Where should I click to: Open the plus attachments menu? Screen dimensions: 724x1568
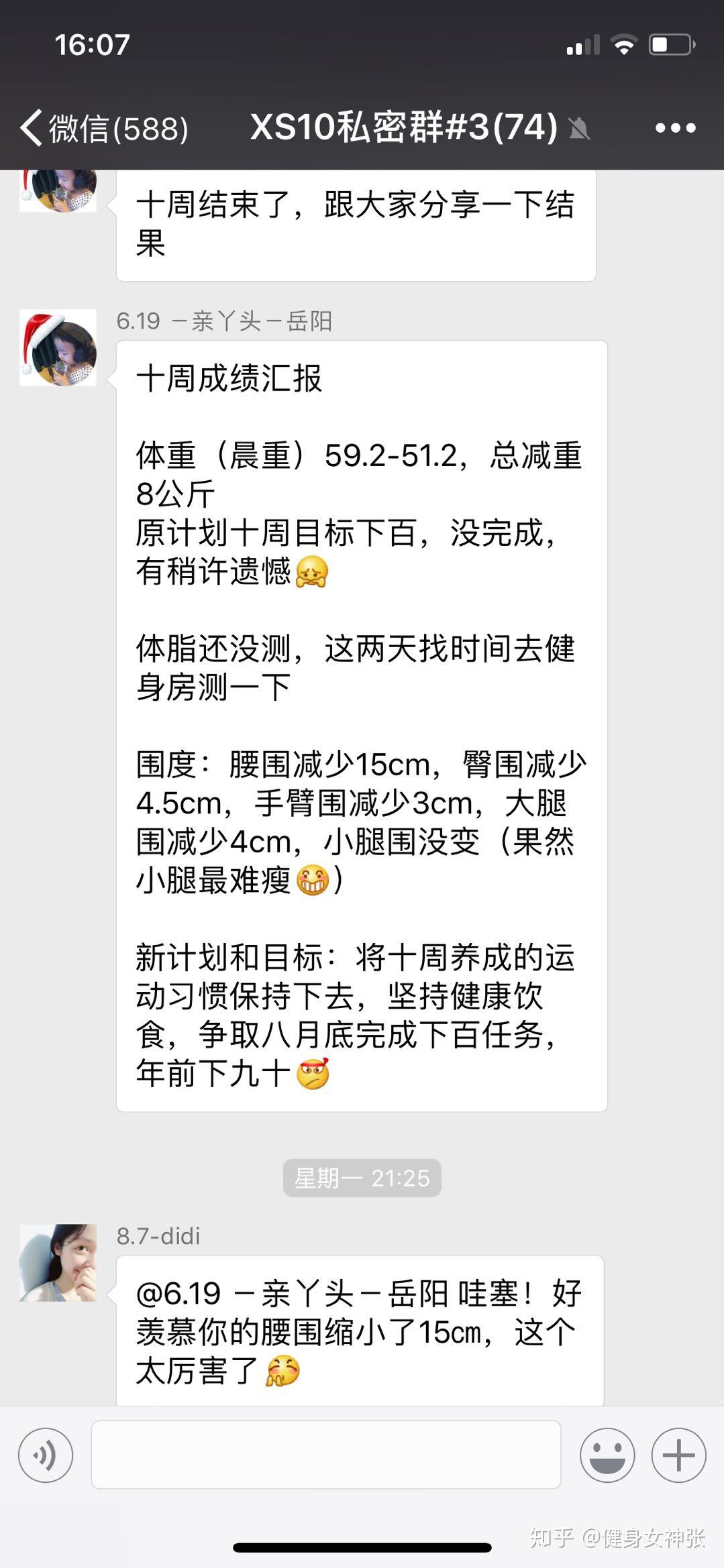tap(678, 1455)
